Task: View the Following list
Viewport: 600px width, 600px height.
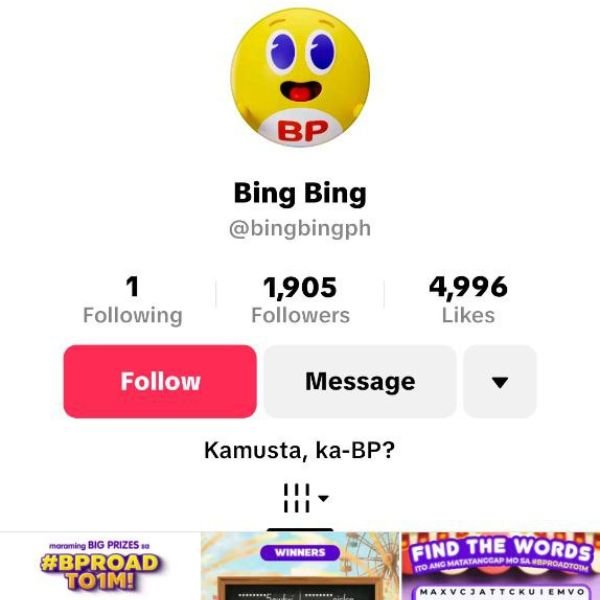Action: point(132,301)
